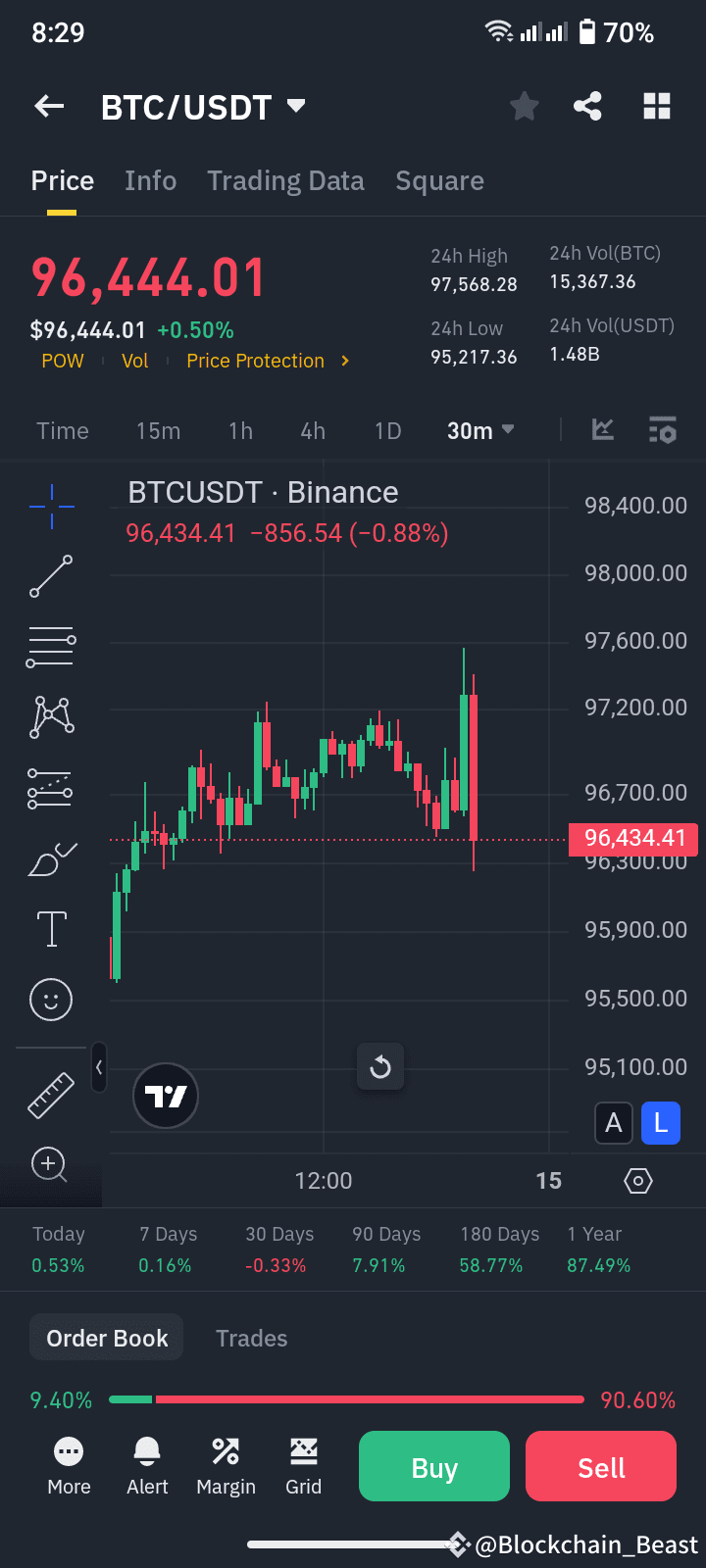Open the emoji sticker tool
Screen dimensions: 706x1568
50,999
